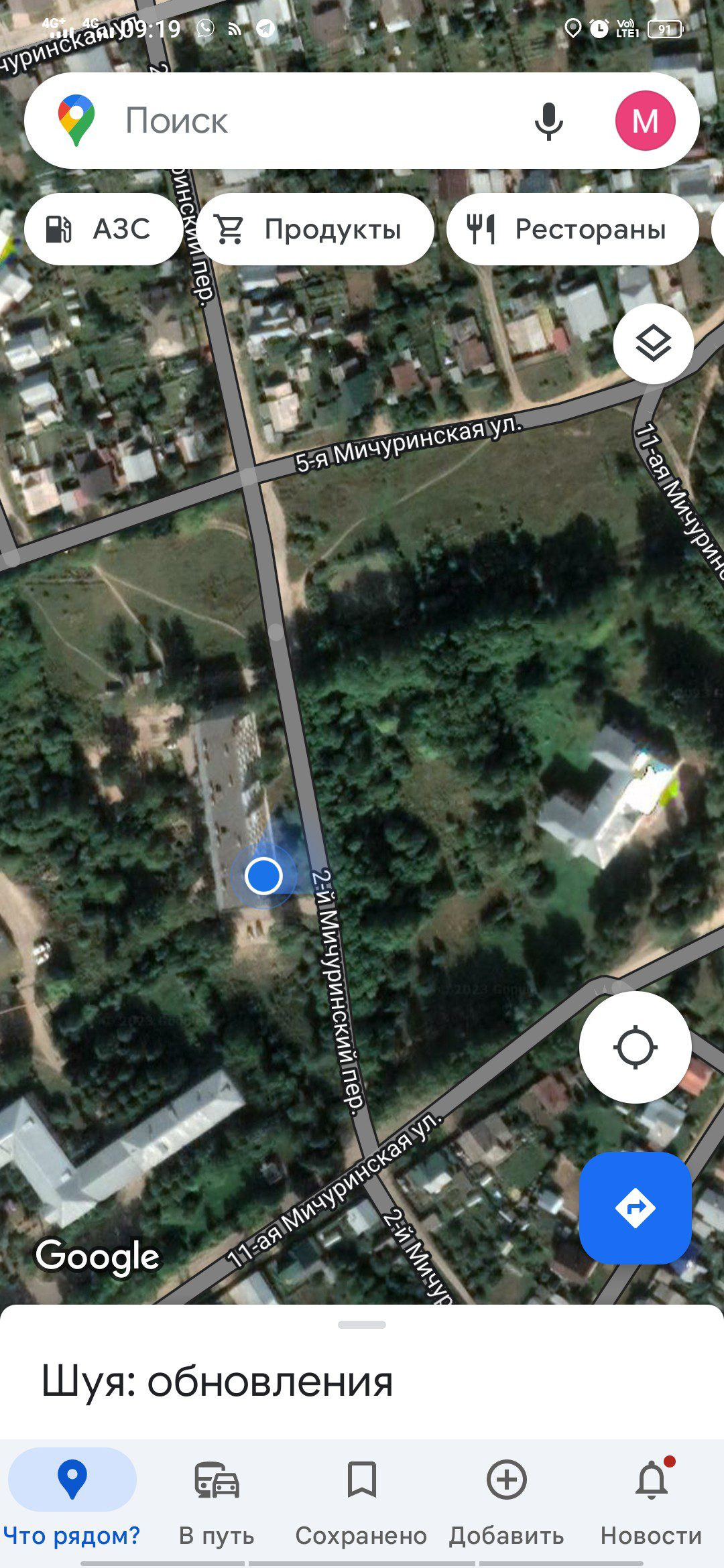Select the Добавить tab
724x1568 pixels.
click(506, 1500)
